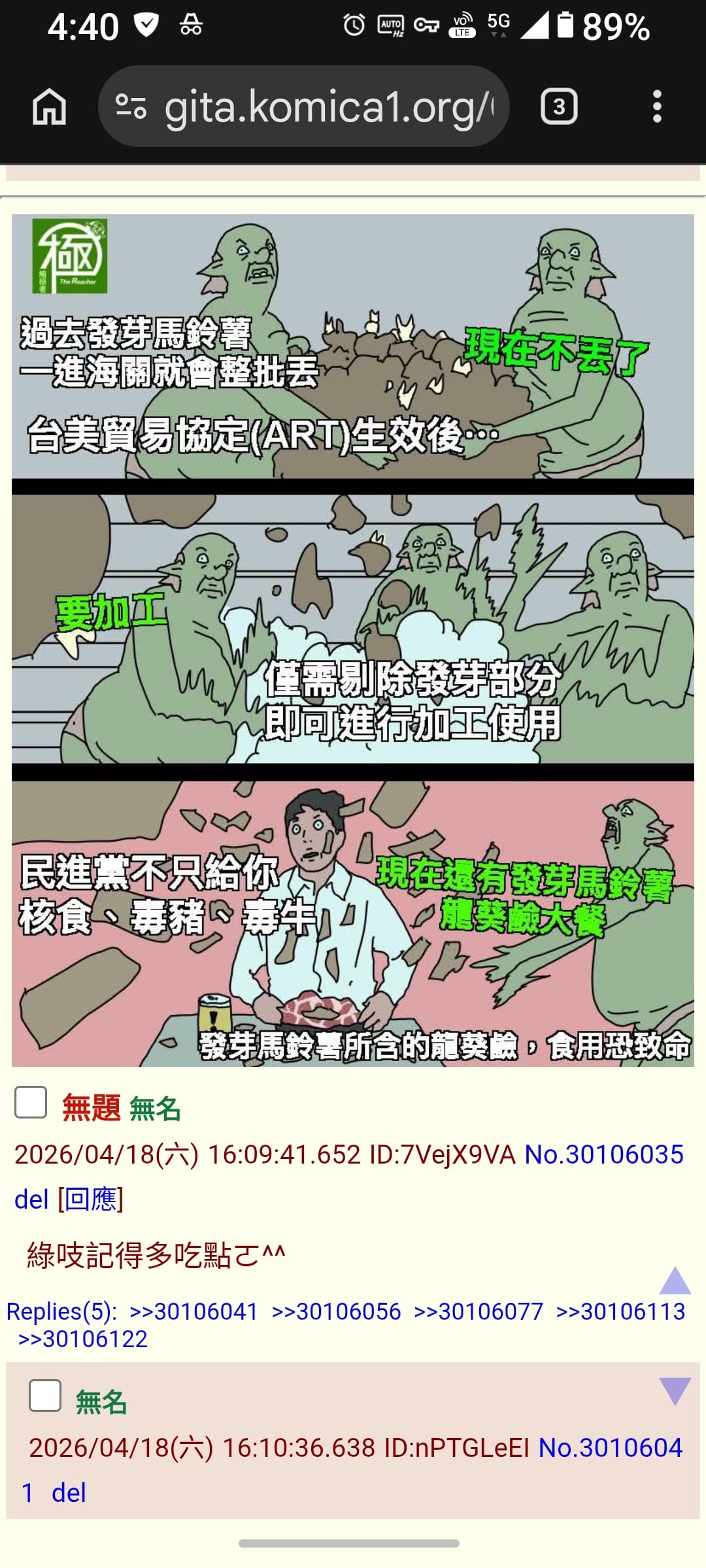Screen dimensions: 706x1568
Task: Open the 回應 reply link
Action: coord(91,1200)
